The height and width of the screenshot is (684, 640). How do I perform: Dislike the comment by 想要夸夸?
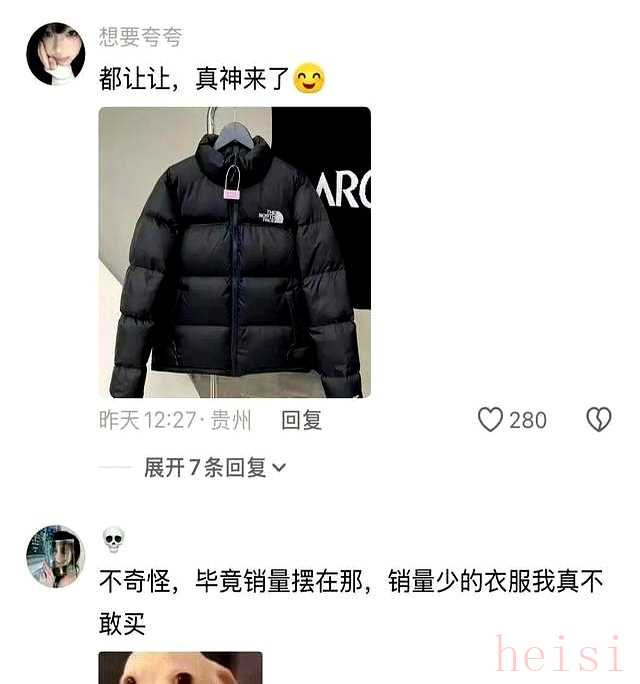point(598,420)
